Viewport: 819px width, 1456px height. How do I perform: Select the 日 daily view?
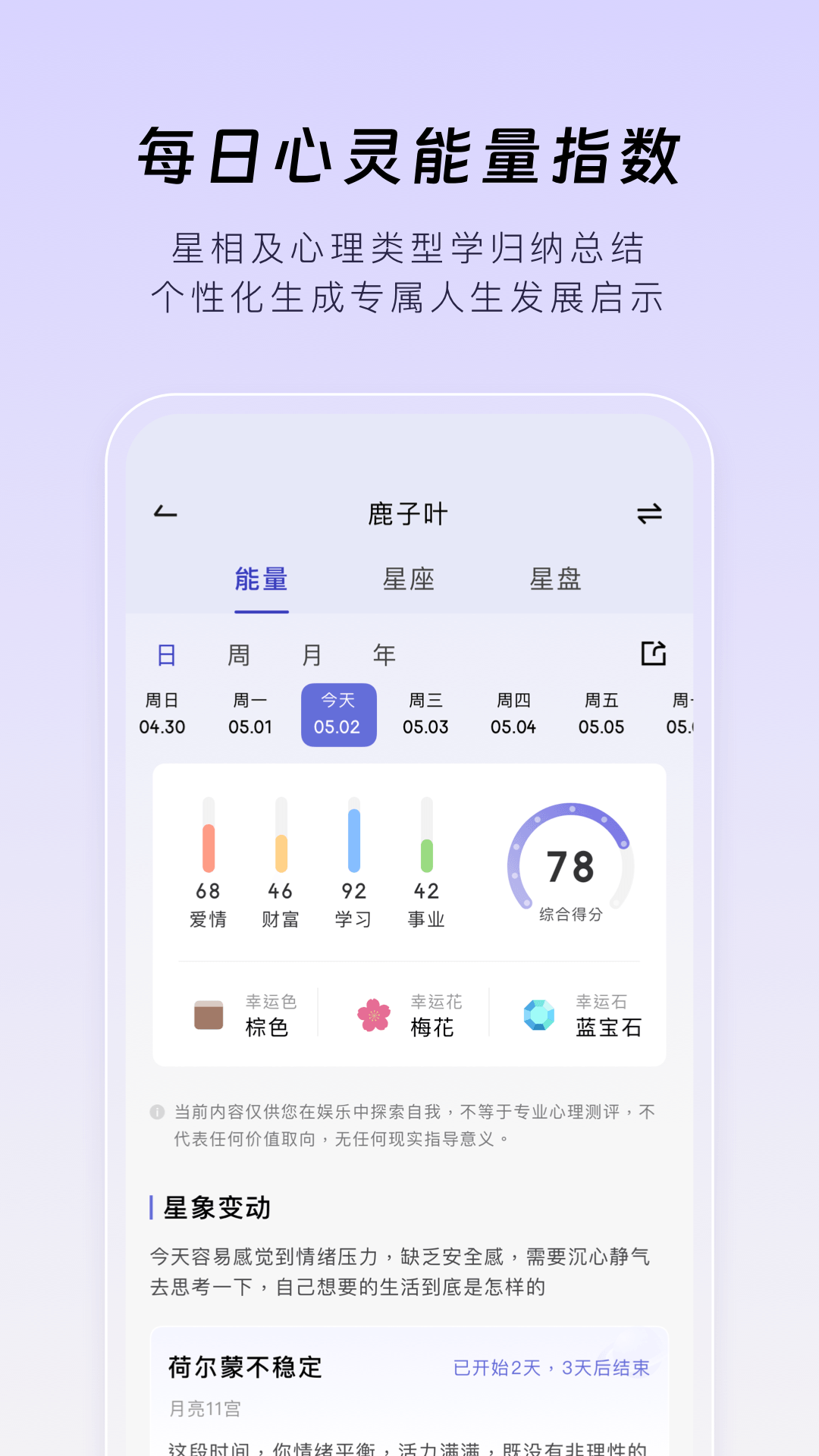click(165, 653)
